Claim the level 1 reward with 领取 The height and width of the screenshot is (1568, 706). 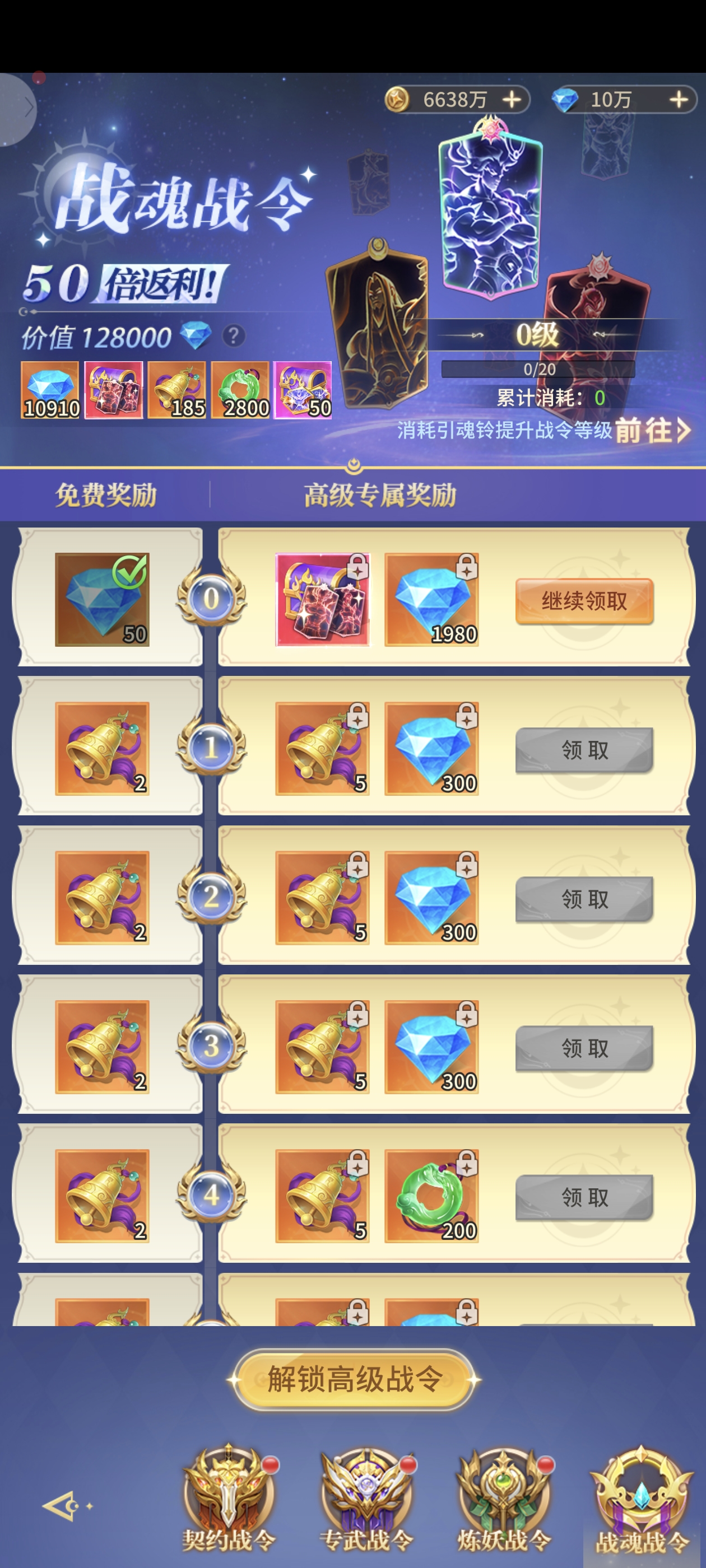point(584,750)
